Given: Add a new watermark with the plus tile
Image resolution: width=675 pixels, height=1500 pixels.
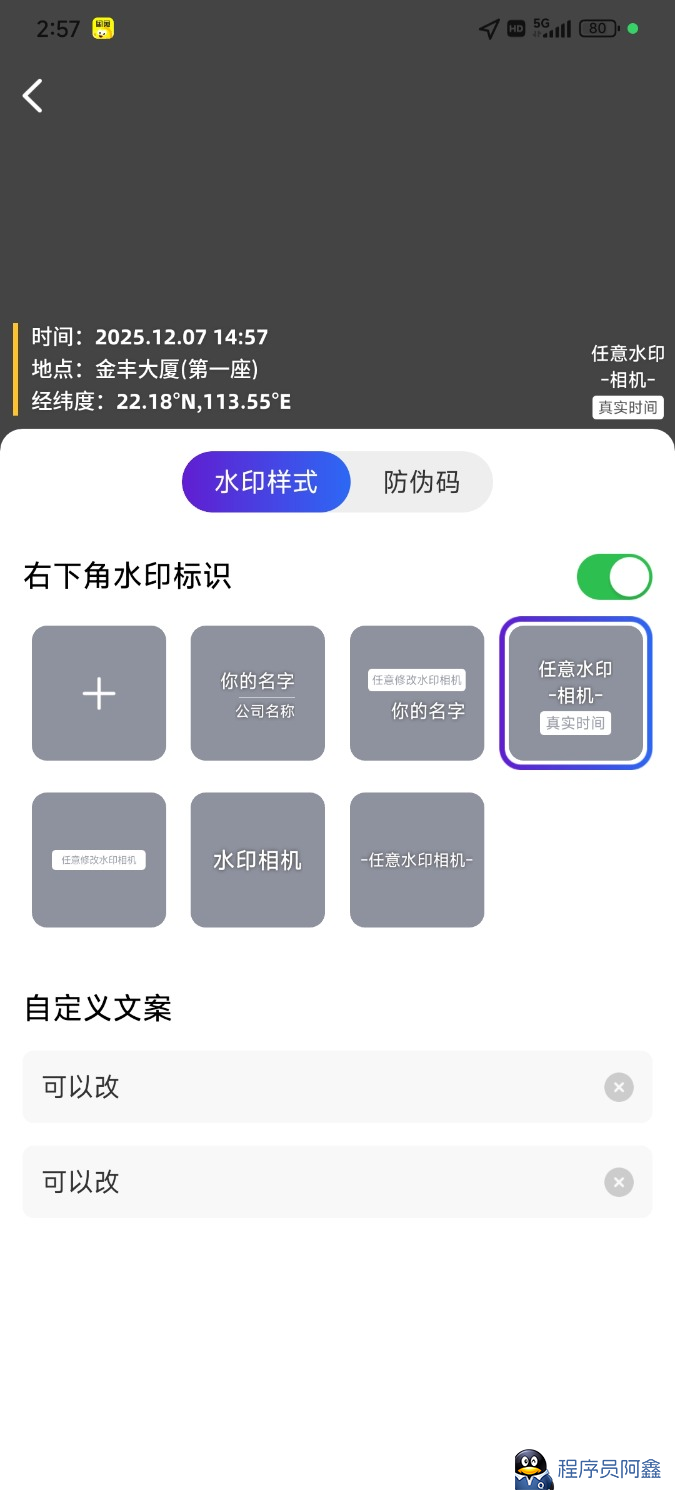Looking at the screenshot, I should click(99, 693).
